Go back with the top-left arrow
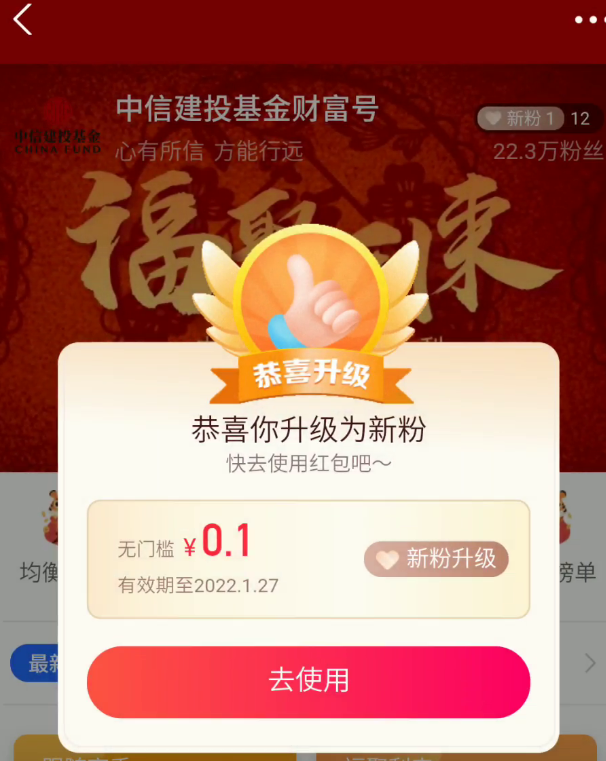606x761 pixels. point(23,19)
